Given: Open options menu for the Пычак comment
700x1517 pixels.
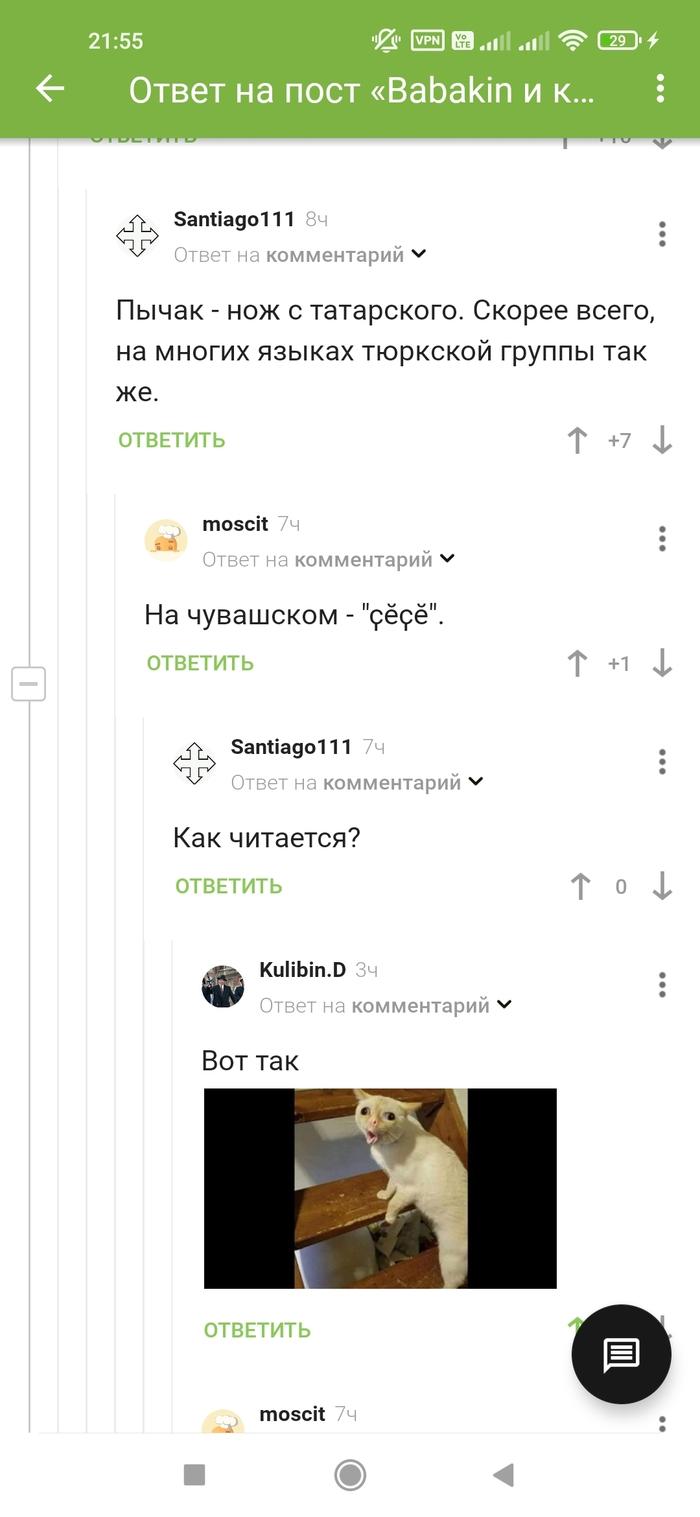Looking at the screenshot, I should (662, 234).
